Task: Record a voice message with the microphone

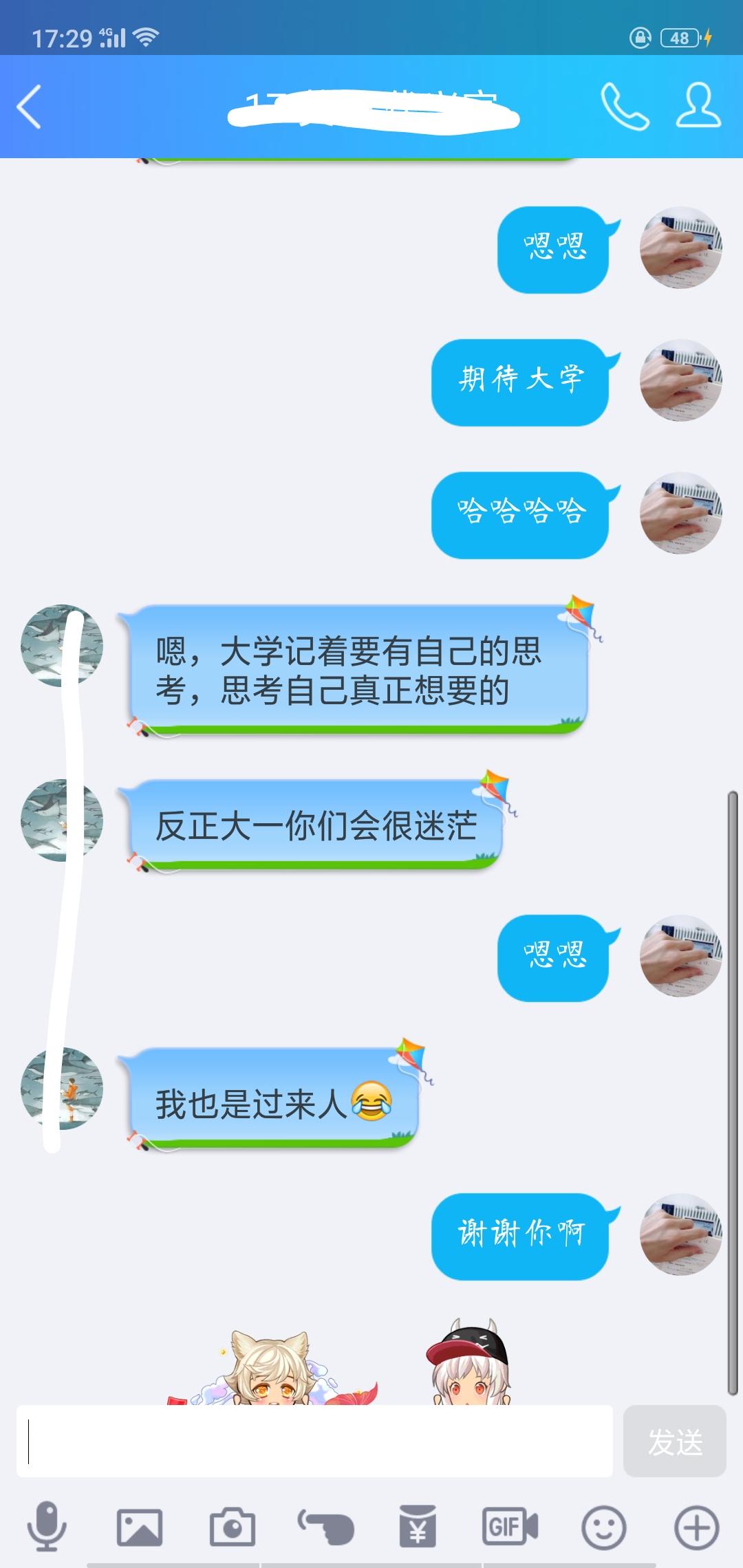Action: tap(47, 1527)
